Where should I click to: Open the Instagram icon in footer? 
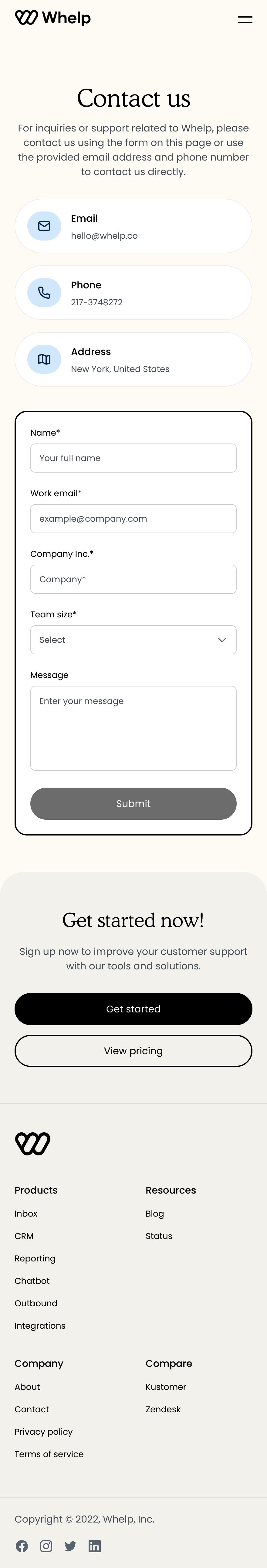coord(46,1546)
